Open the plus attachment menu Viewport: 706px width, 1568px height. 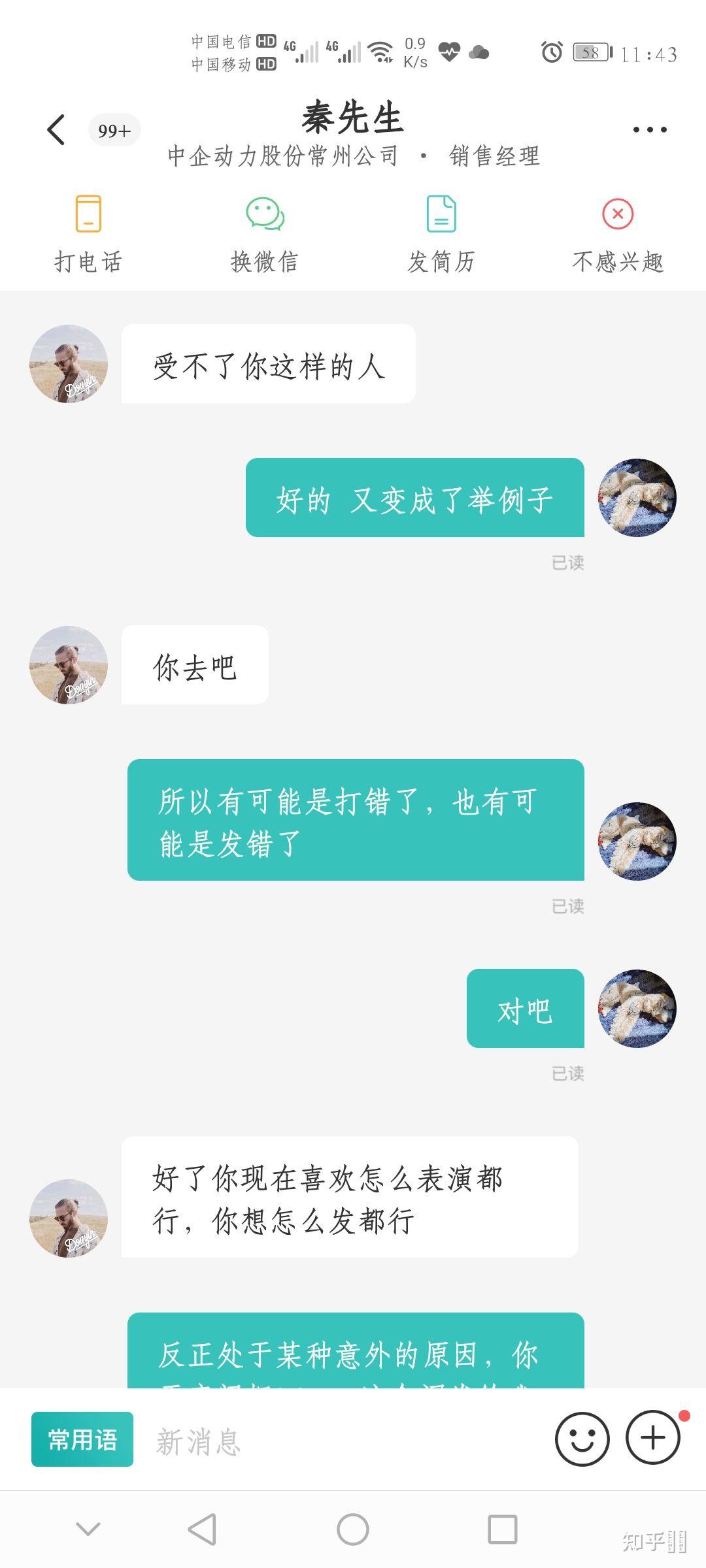coord(653,1437)
